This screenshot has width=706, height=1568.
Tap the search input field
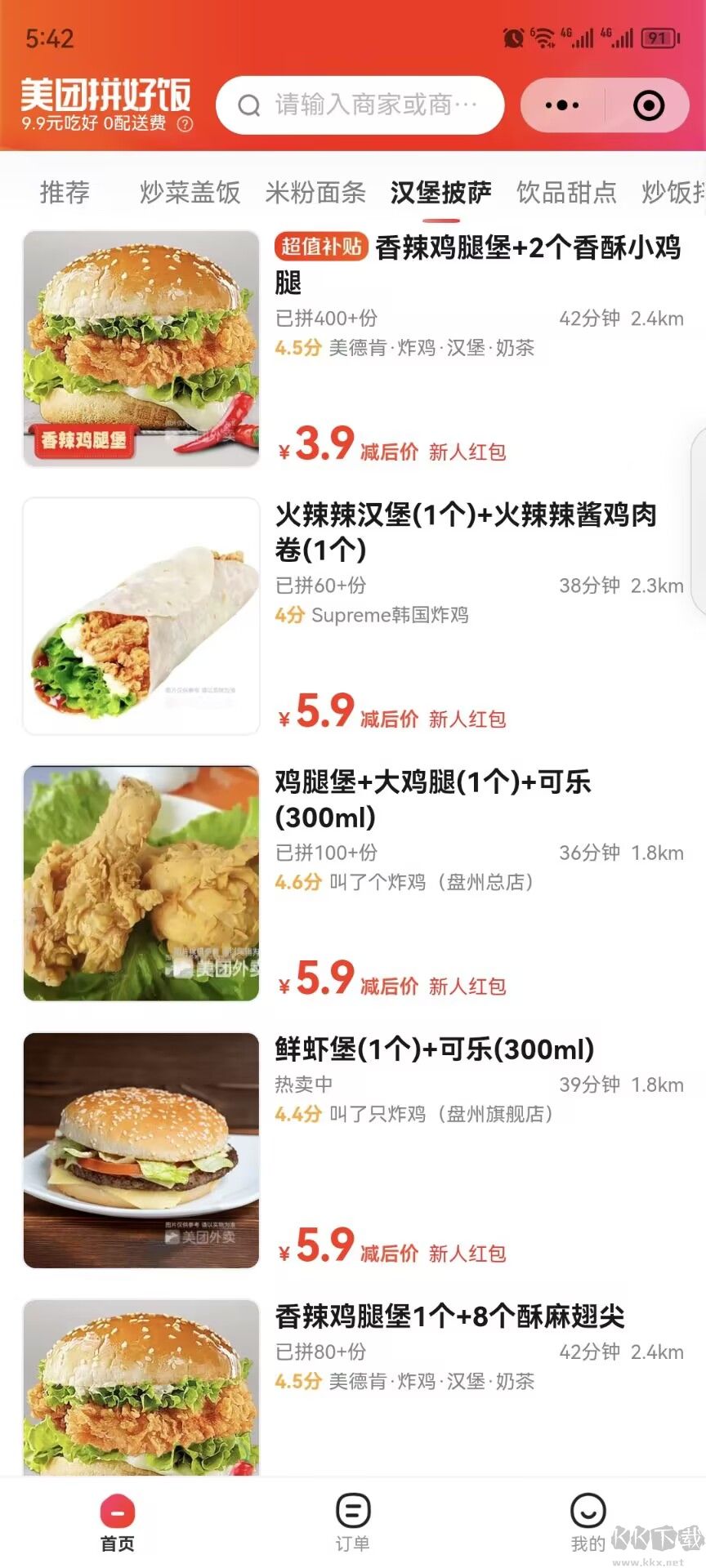(x=360, y=105)
